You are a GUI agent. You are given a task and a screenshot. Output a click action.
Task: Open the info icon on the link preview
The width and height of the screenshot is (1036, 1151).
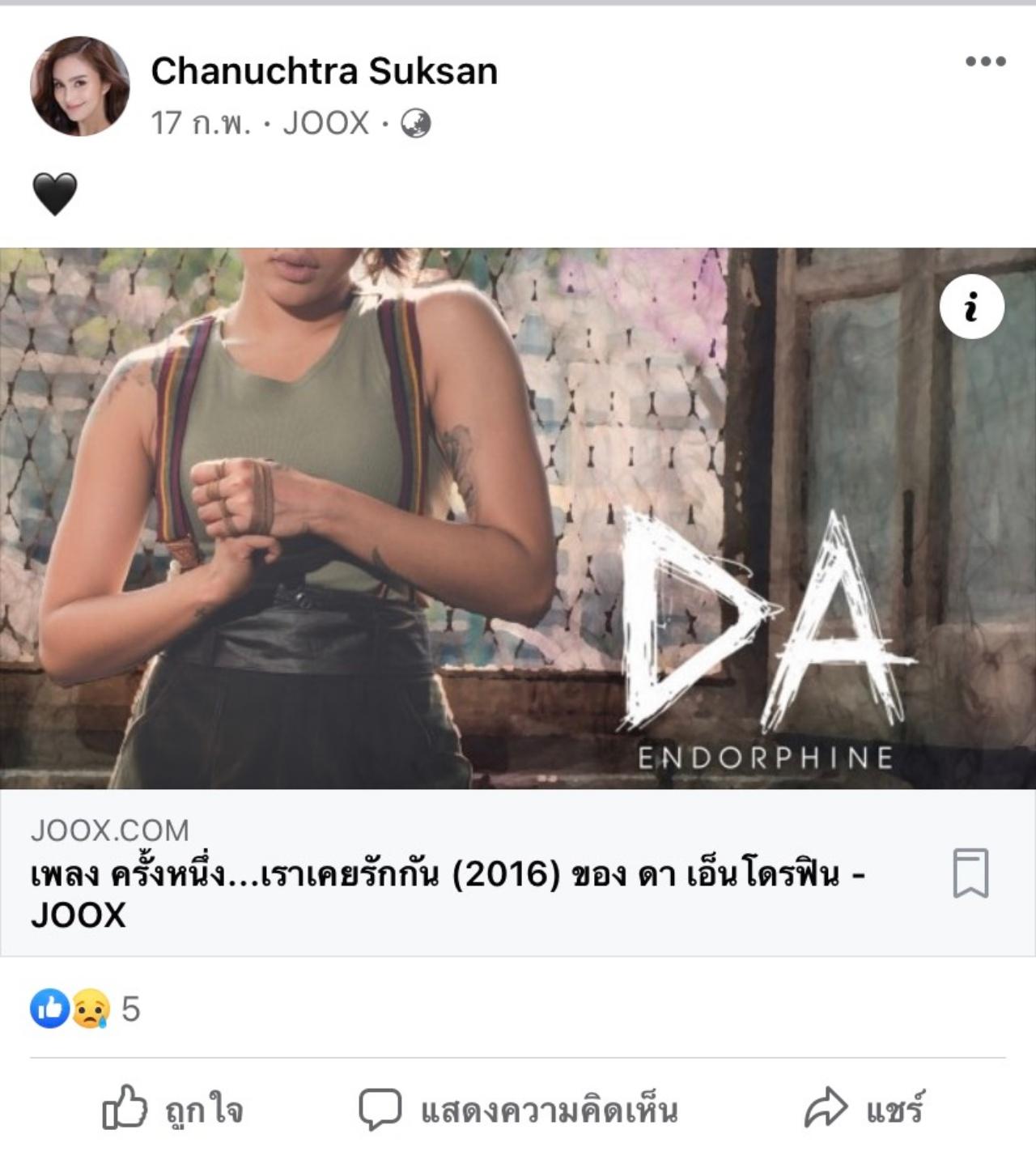pyautogui.click(x=971, y=308)
